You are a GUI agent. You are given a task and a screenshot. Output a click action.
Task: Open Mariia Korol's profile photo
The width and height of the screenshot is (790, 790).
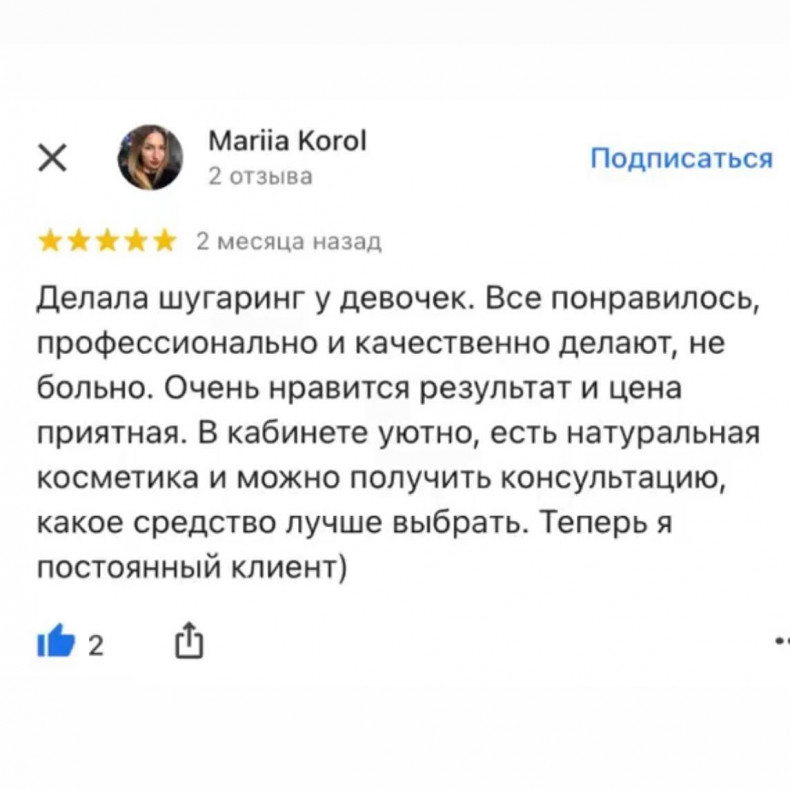coord(150,158)
